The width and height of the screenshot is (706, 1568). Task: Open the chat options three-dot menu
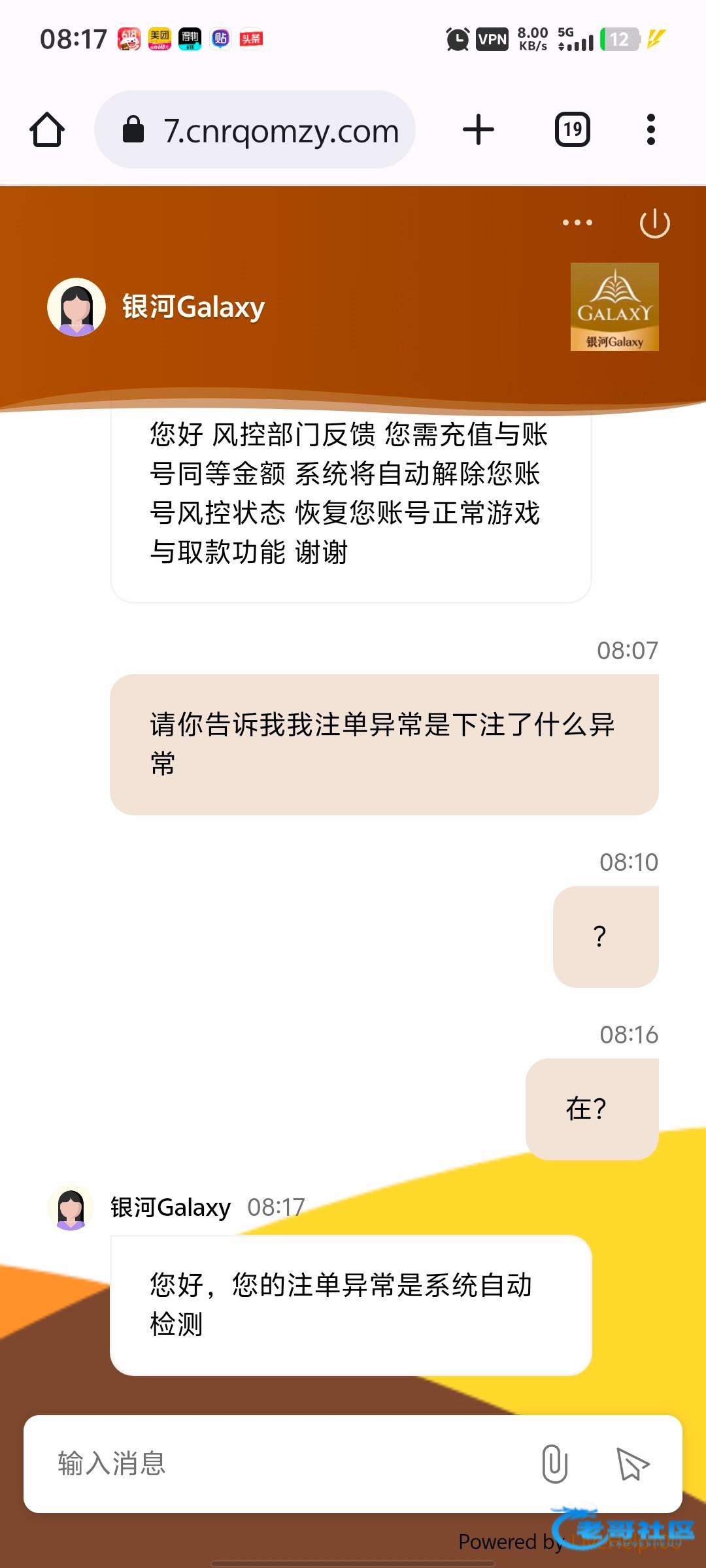tap(577, 223)
